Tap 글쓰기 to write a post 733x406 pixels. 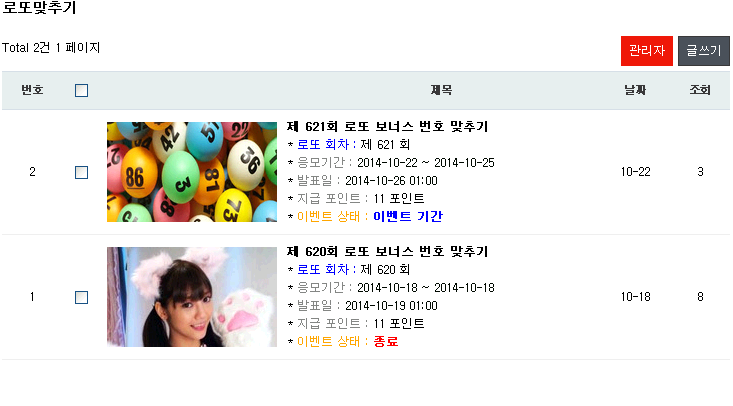coord(703,51)
